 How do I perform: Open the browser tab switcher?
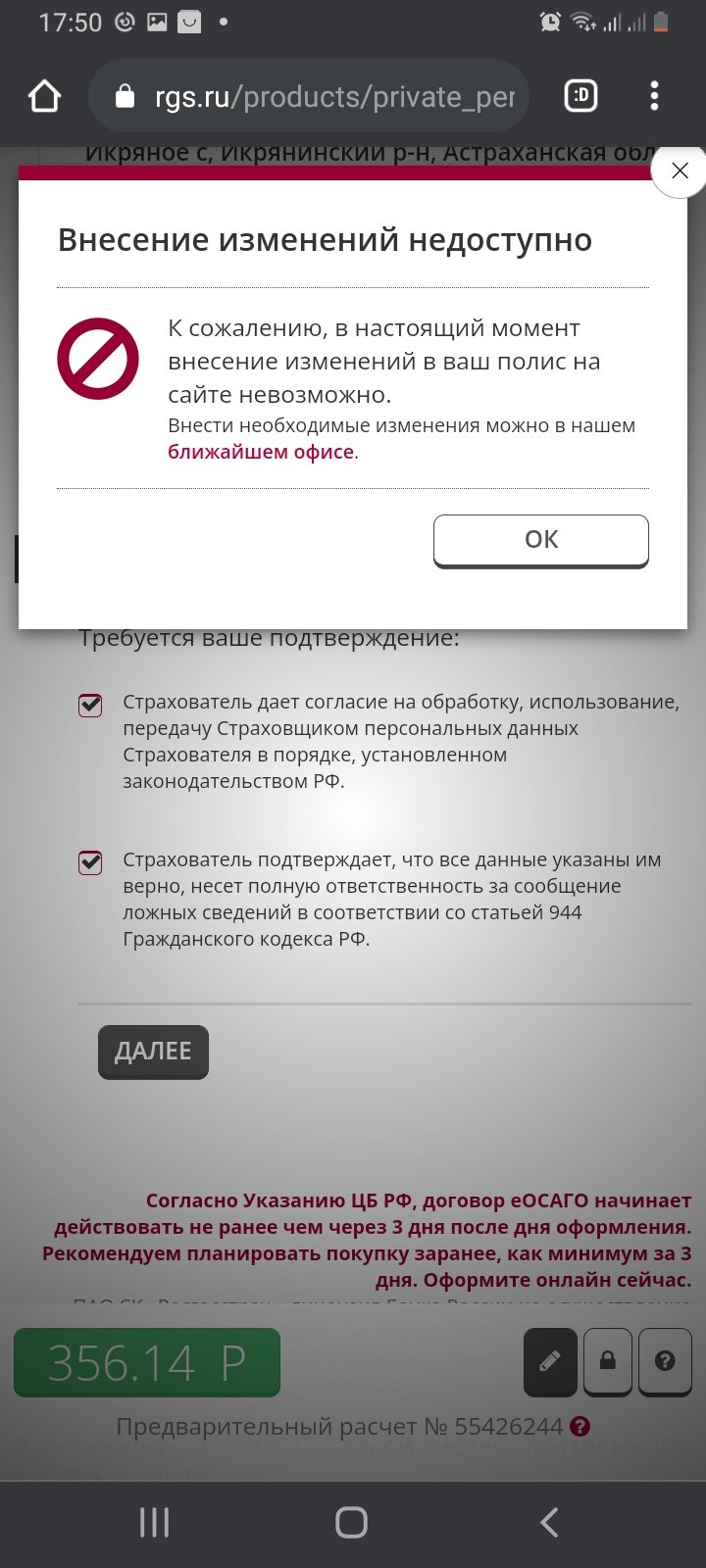pyautogui.click(x=580, y=96)
